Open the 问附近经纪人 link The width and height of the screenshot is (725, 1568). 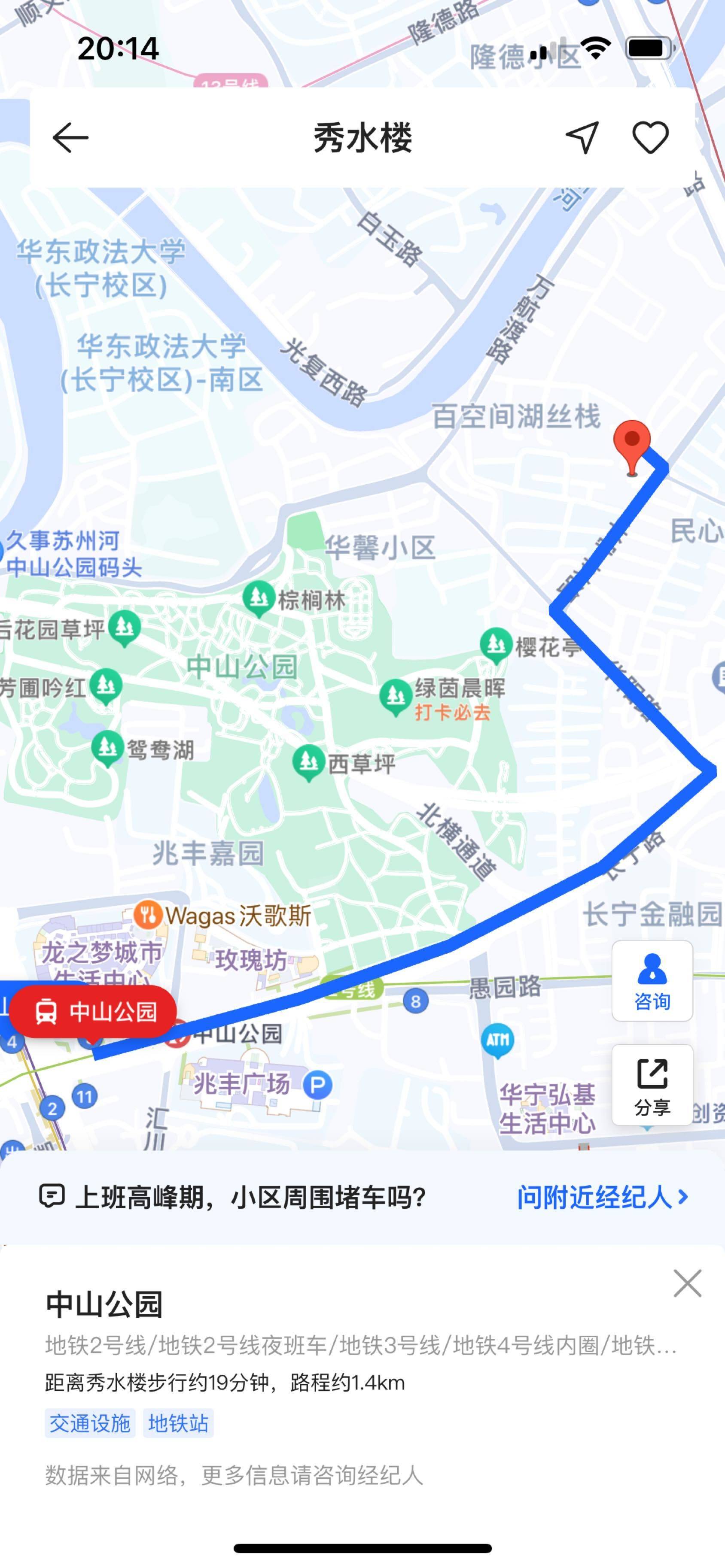coord(603,1197)
